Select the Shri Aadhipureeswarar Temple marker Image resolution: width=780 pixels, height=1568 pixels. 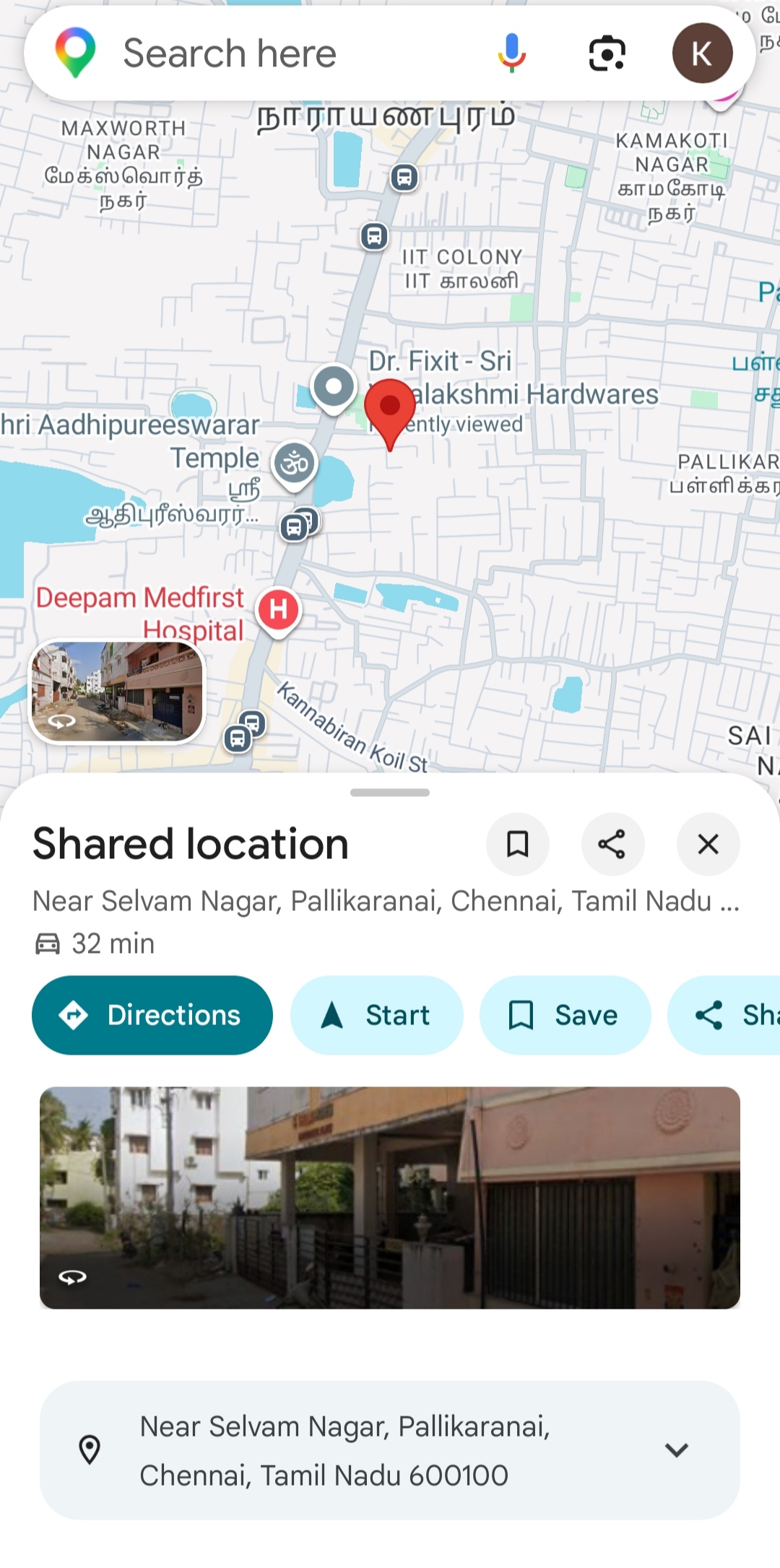point(295,463)
